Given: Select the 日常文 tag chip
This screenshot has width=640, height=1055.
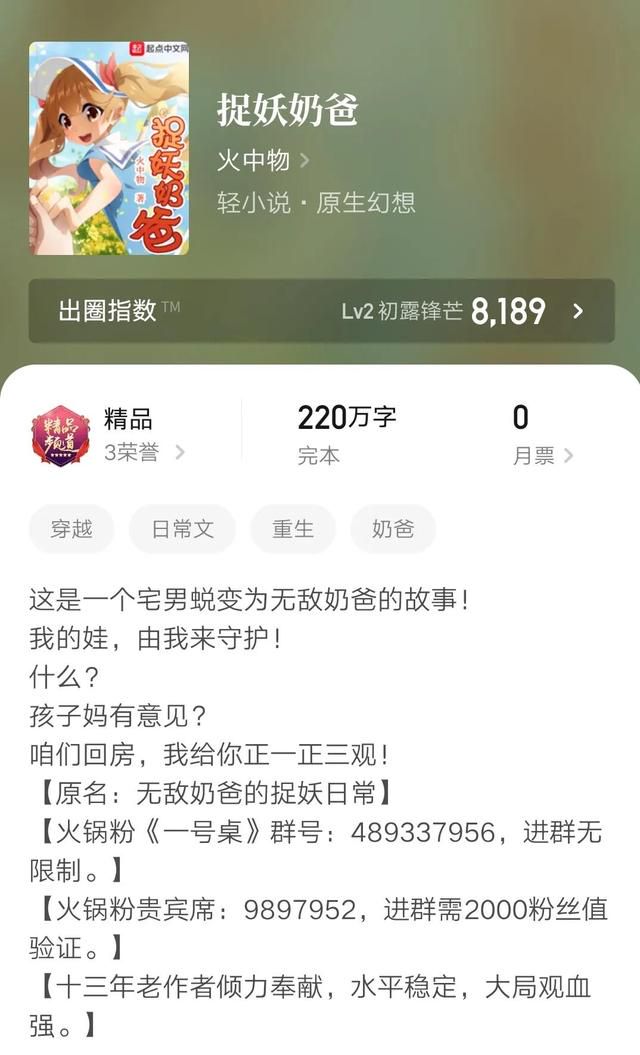Looking at the screenshot, I should 182,529.
